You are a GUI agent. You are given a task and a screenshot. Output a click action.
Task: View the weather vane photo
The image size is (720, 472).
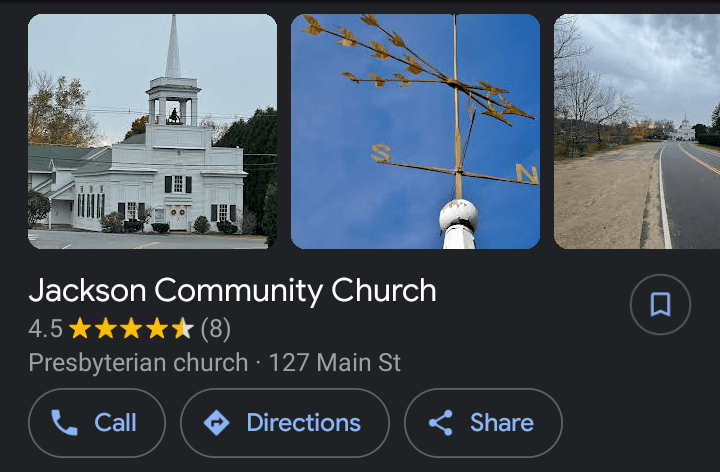click(415, 131)
